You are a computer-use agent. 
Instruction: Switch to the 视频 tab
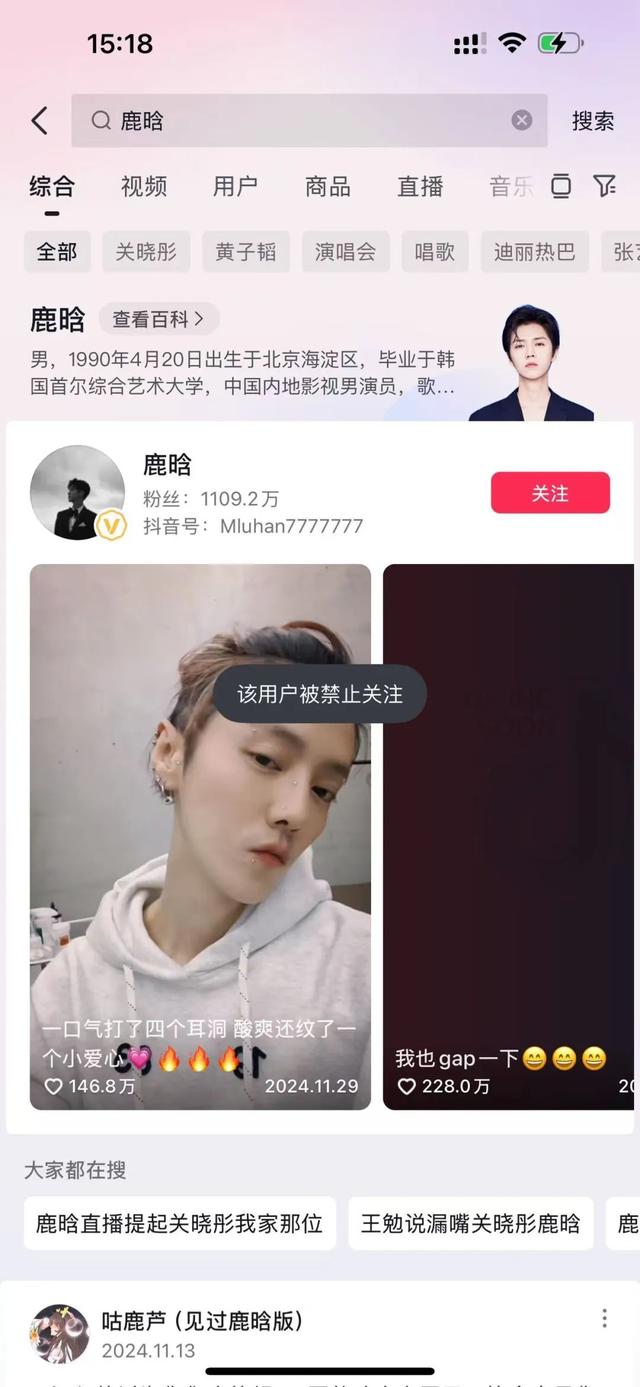[x=144, y=186]
